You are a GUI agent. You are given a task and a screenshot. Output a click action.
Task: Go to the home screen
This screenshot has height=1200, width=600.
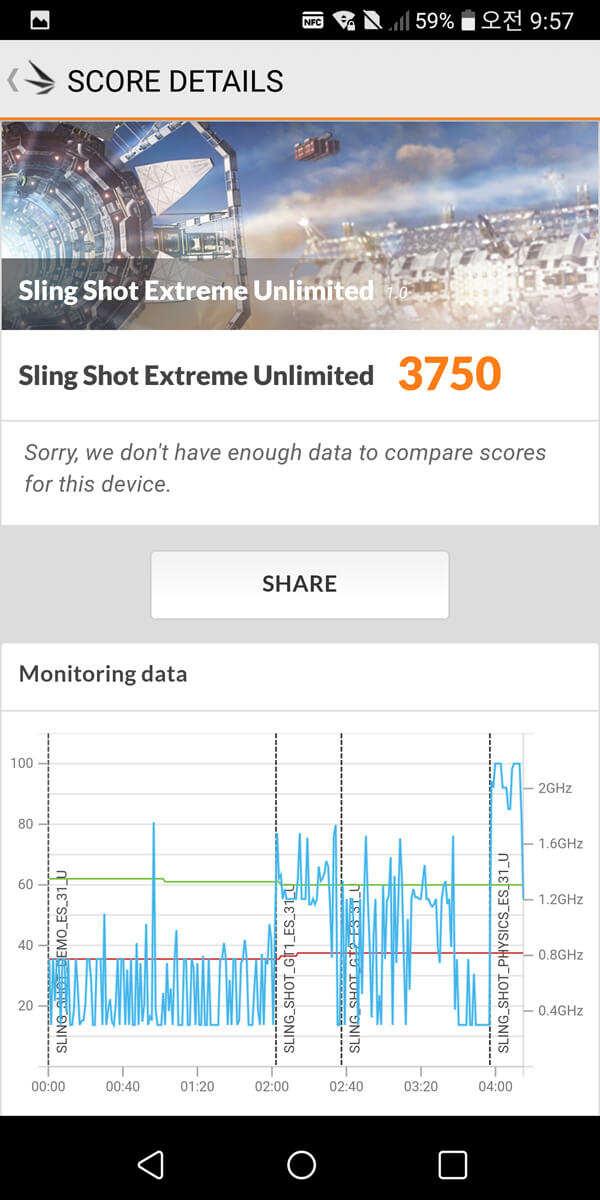(301, 1164)
